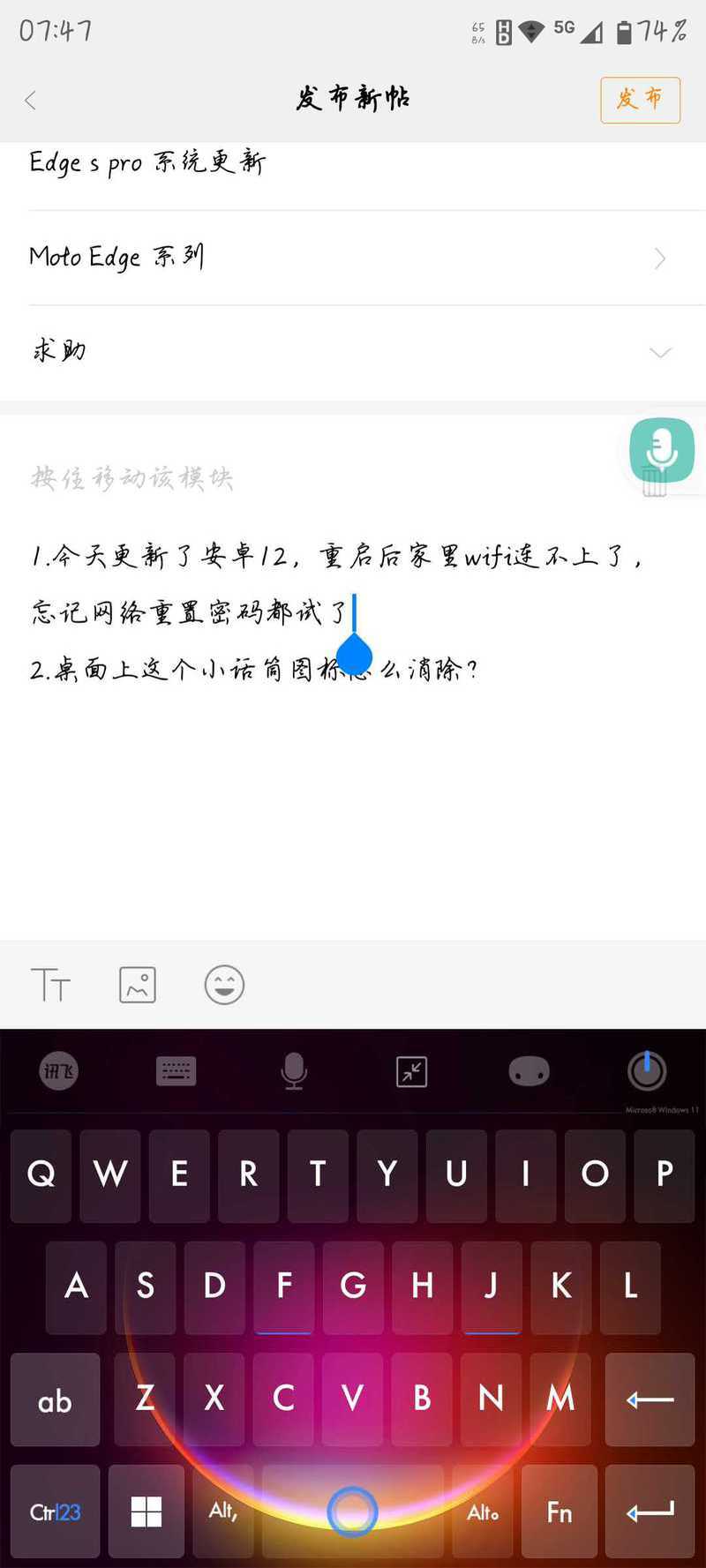Hit the enter key on the keyboard
Screen dimensions: 706x1568
pos(650,1512)
